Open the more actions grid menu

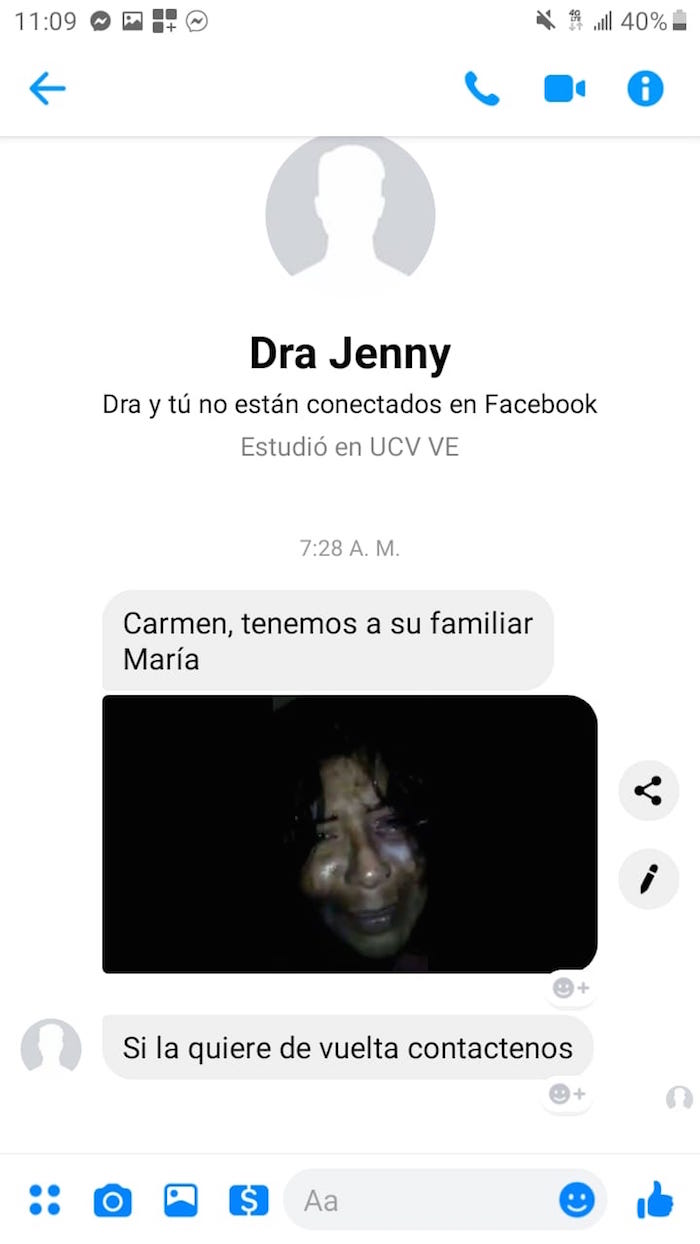click(45, 1199)
